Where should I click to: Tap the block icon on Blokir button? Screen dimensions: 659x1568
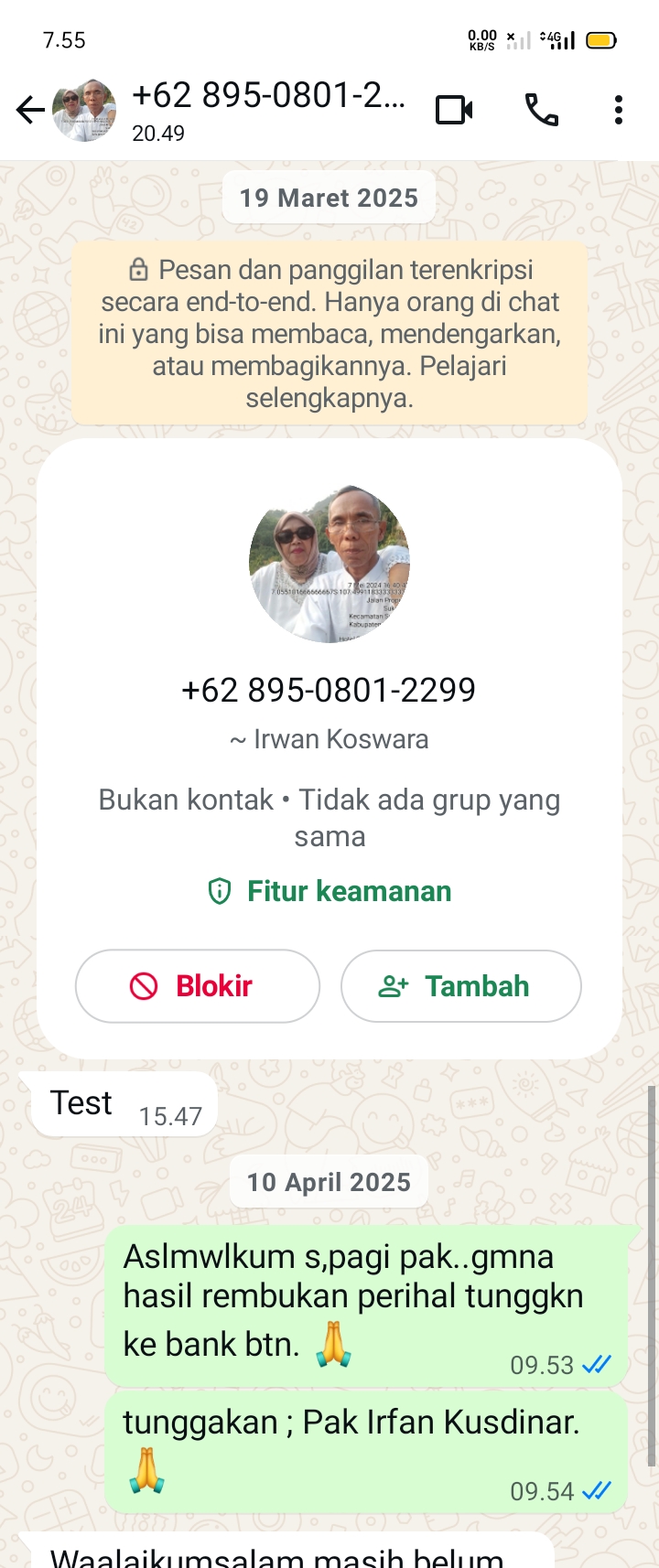pyautogui.click(x=144, y=985)
